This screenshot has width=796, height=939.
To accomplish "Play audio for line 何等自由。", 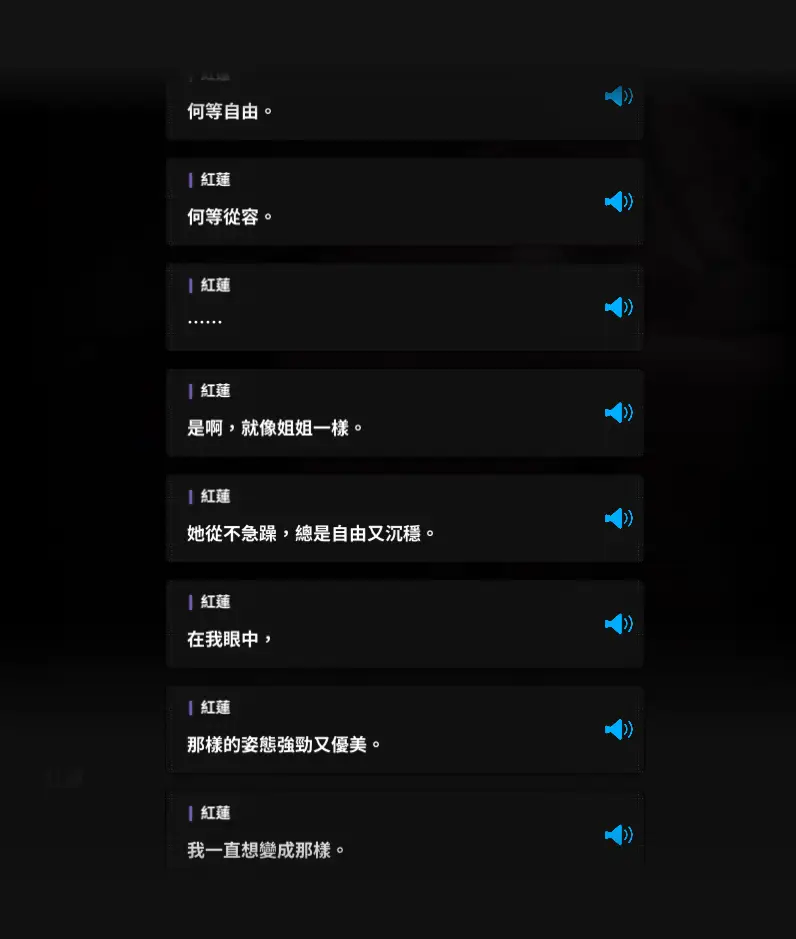I will point(618,96).
